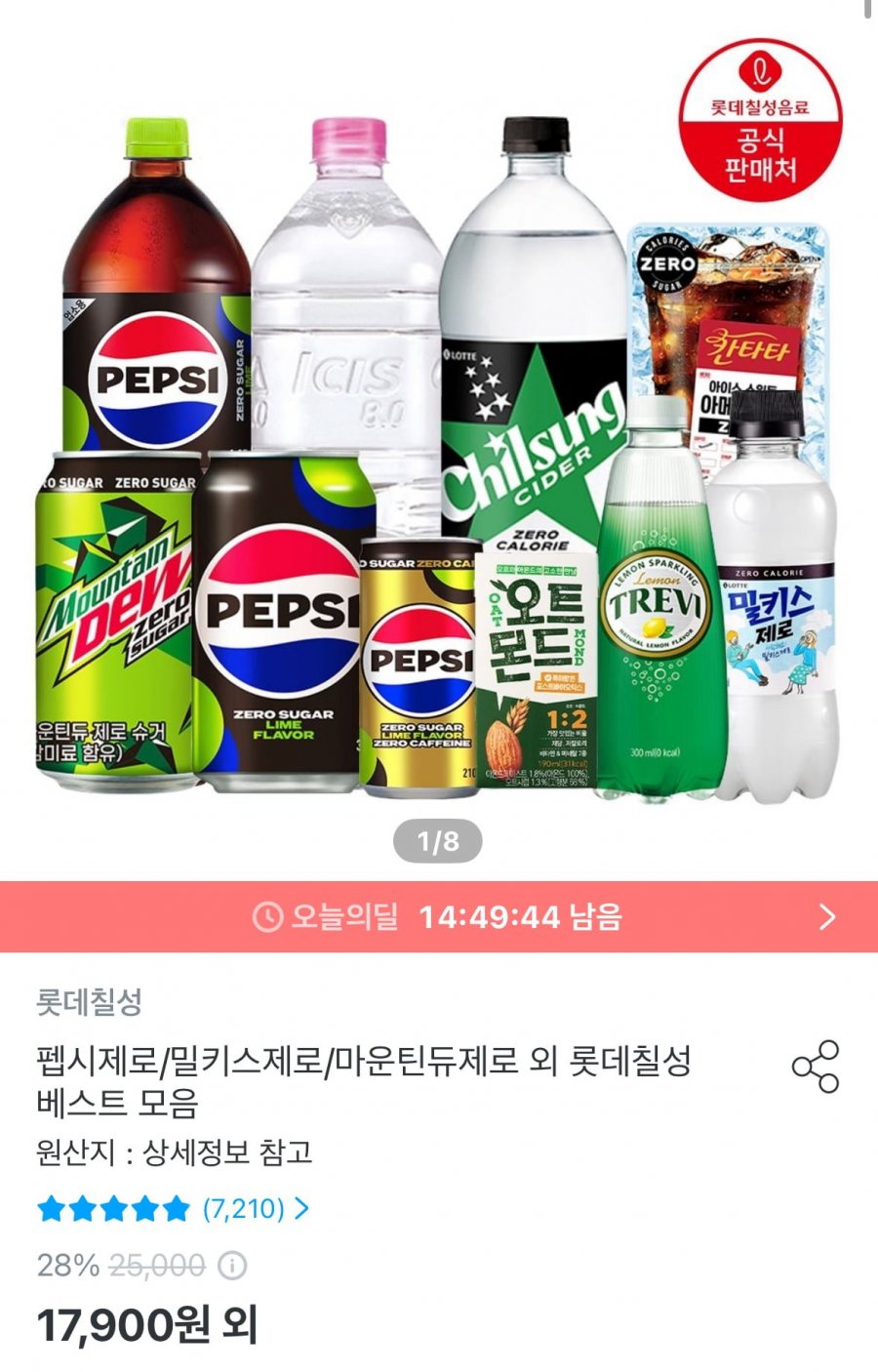Share this product
The height and width of the screenshot is (1372, 878).
click(816, 1067)
